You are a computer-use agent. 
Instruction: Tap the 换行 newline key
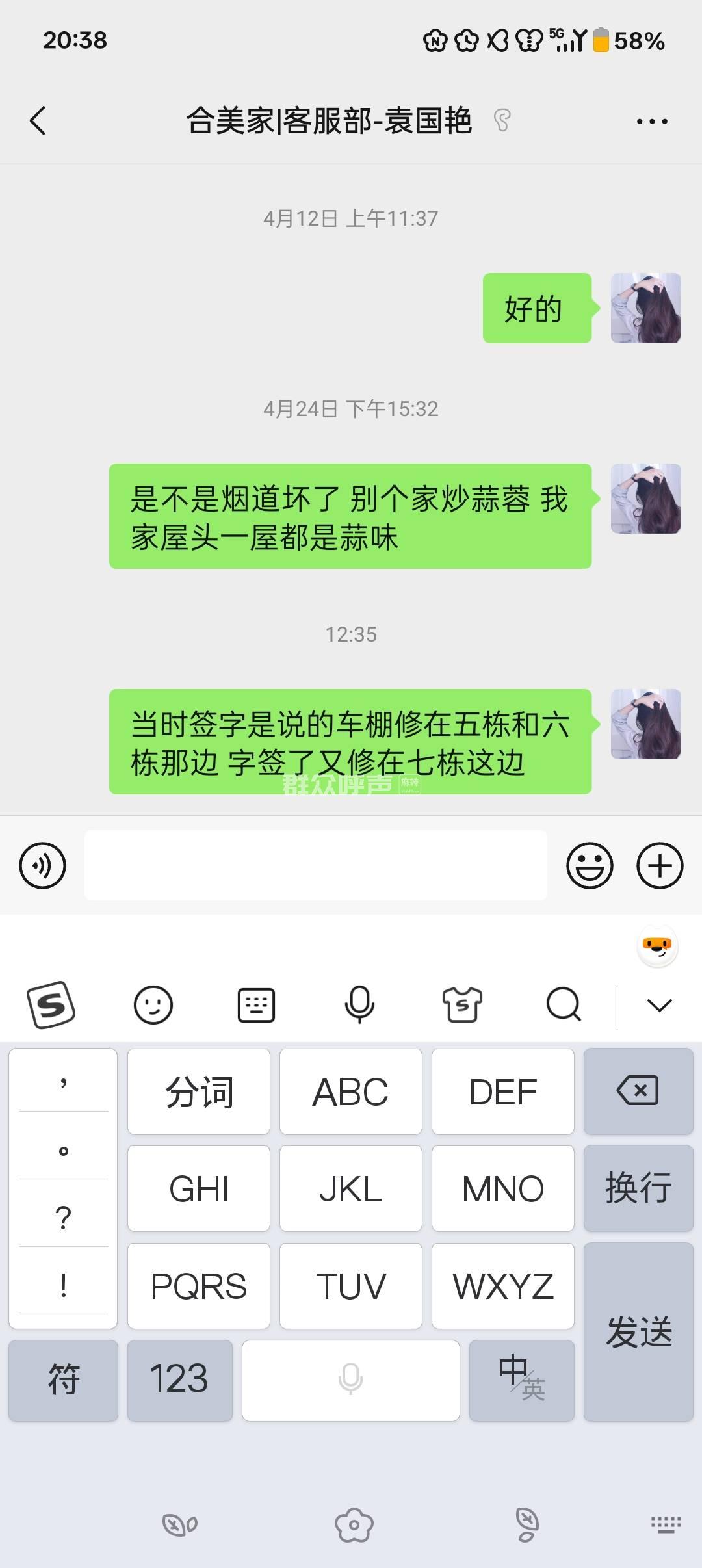pos(638,1188)
